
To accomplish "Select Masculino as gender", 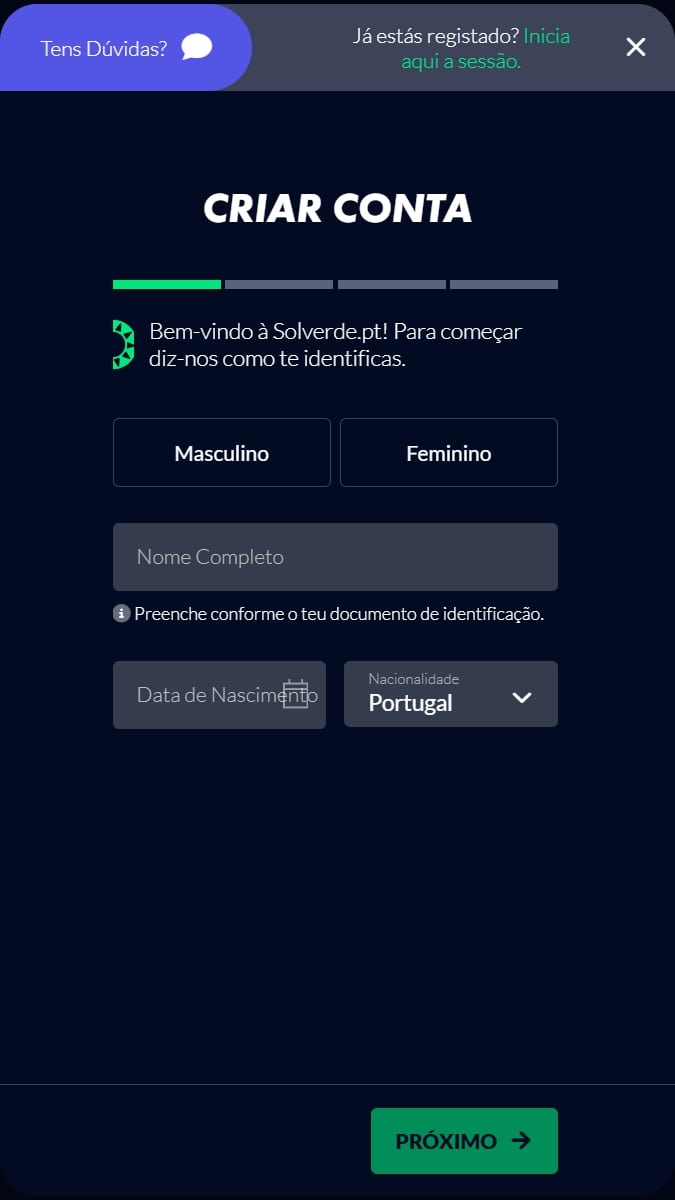I will pyautogui.click(x=221, y=453).
